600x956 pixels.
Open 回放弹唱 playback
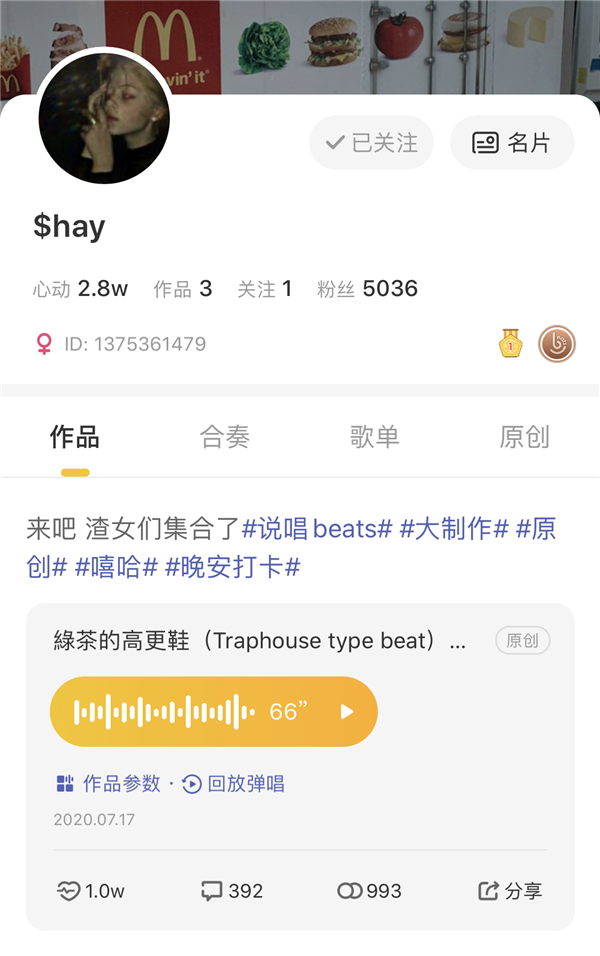(233, 784)
